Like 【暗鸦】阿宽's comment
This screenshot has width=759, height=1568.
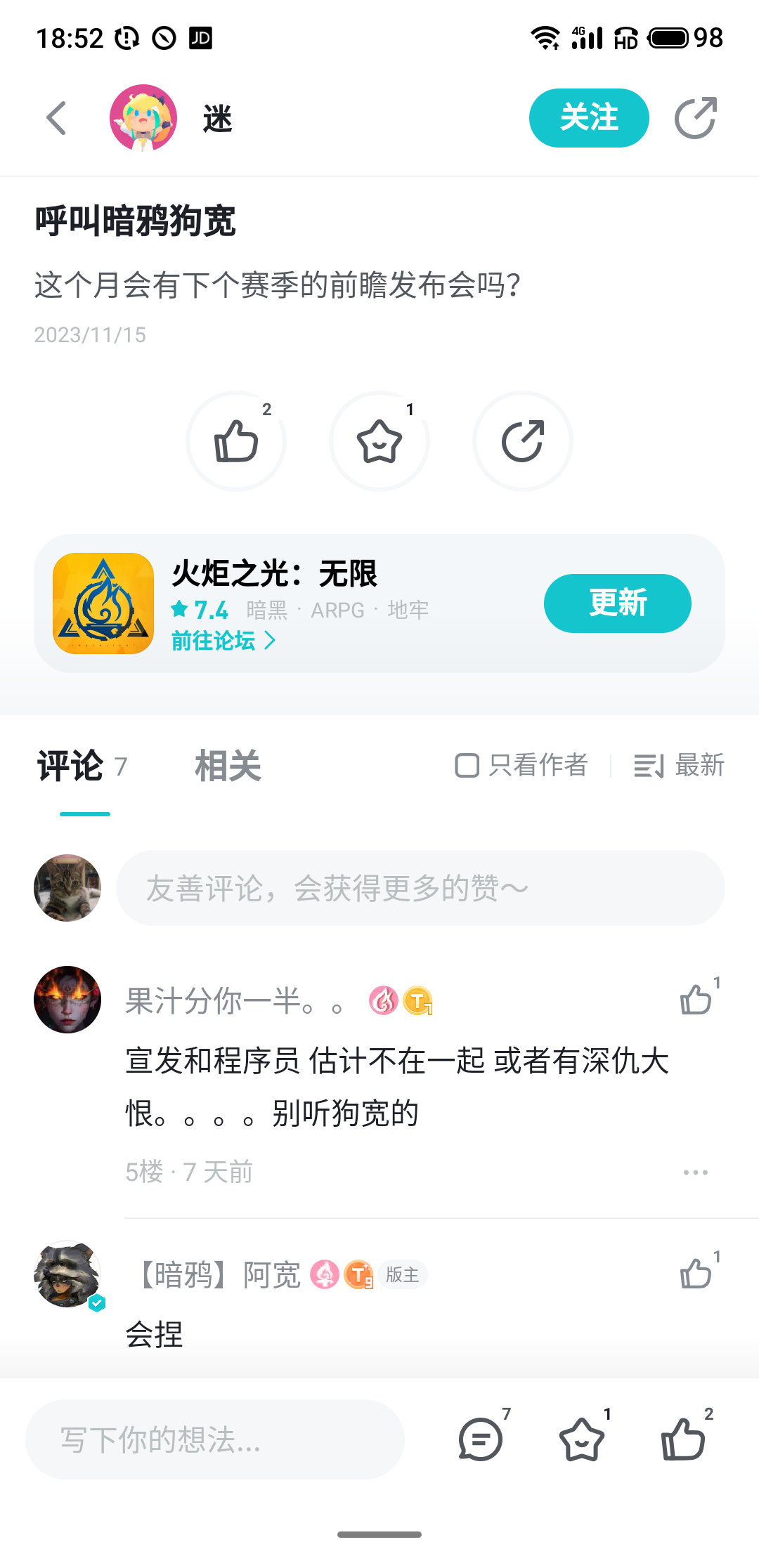tap(696, 1273)
